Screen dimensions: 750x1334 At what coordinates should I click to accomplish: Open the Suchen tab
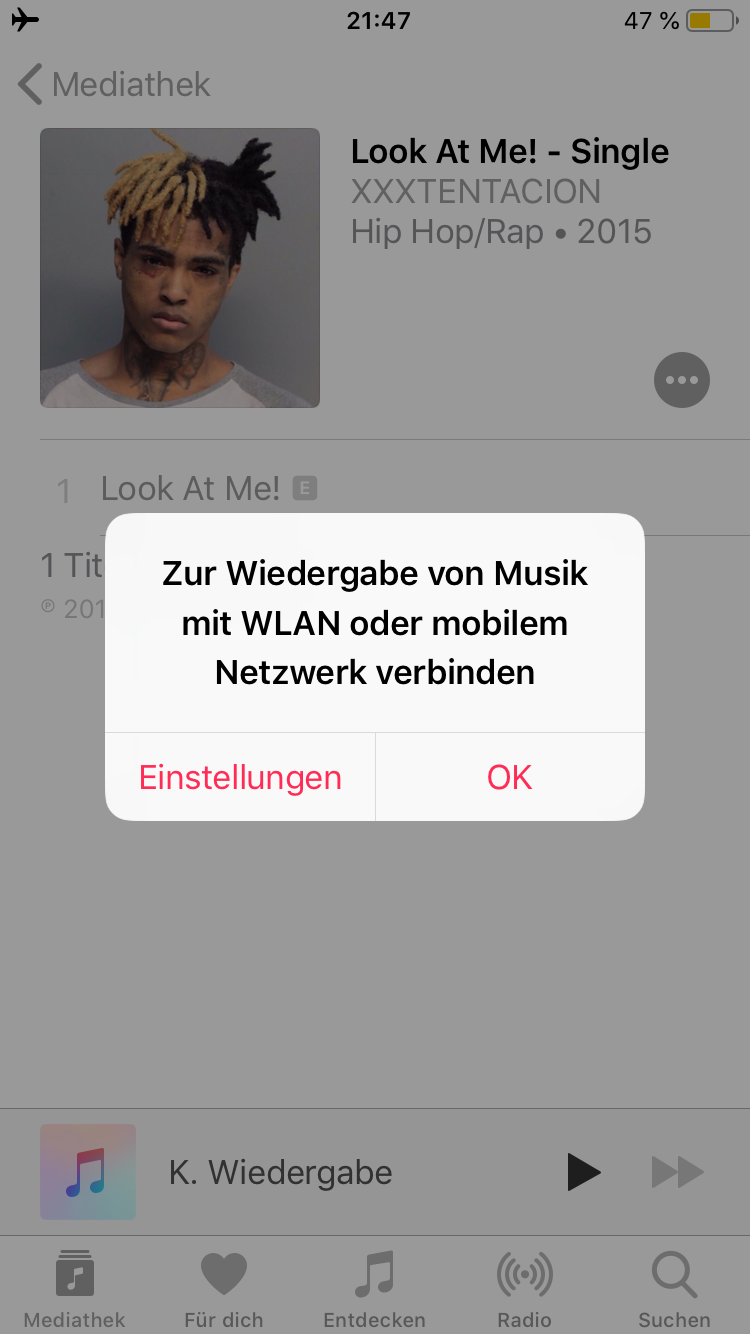(x=674, y=1288)
